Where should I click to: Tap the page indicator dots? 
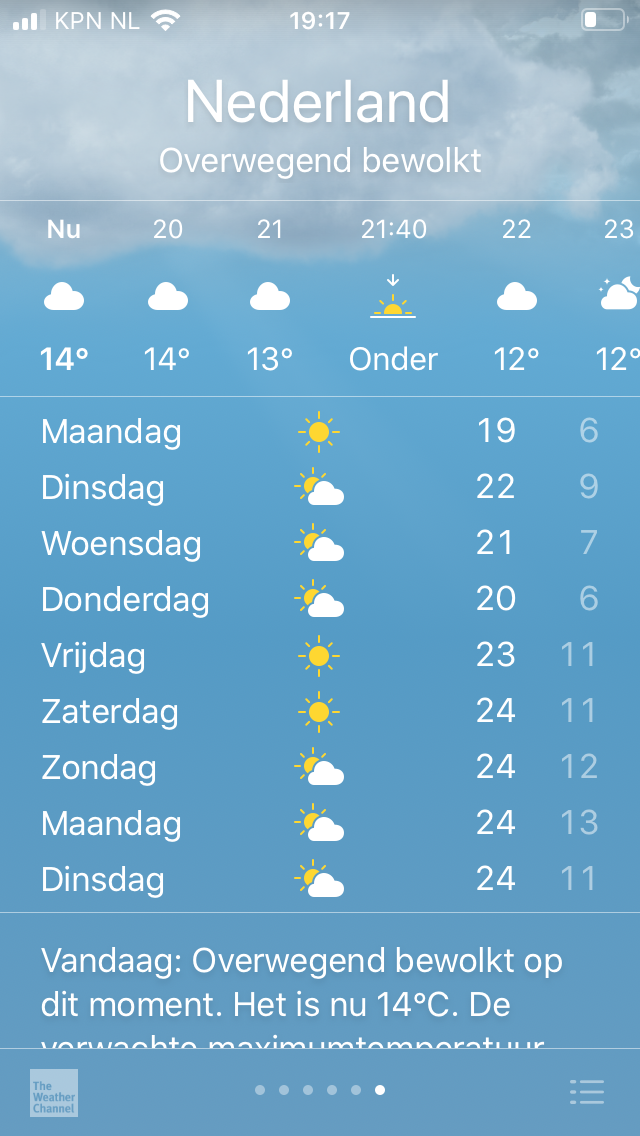319,1090
